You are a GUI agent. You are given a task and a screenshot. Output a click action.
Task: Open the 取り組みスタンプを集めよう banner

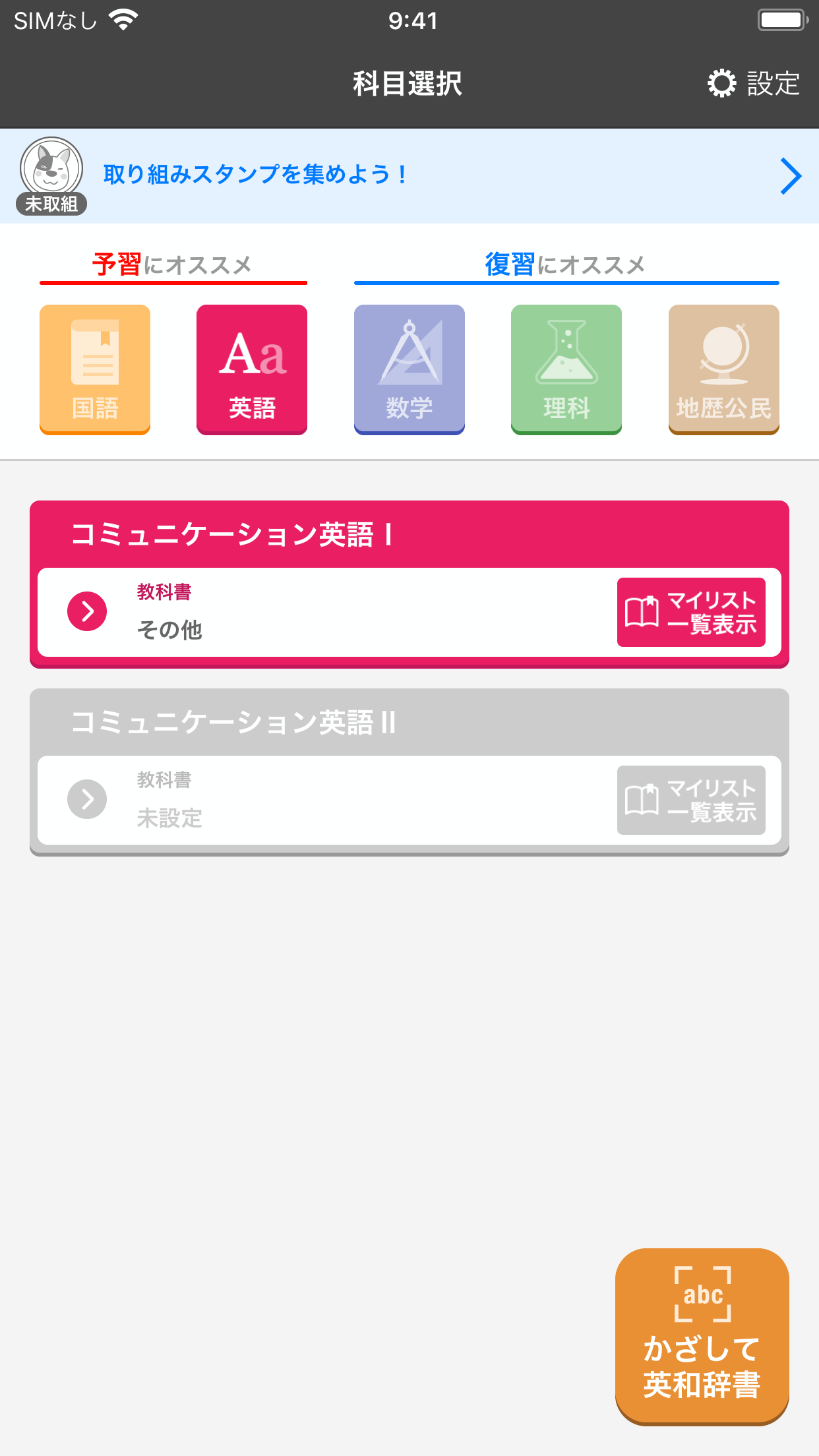[409, 175]
